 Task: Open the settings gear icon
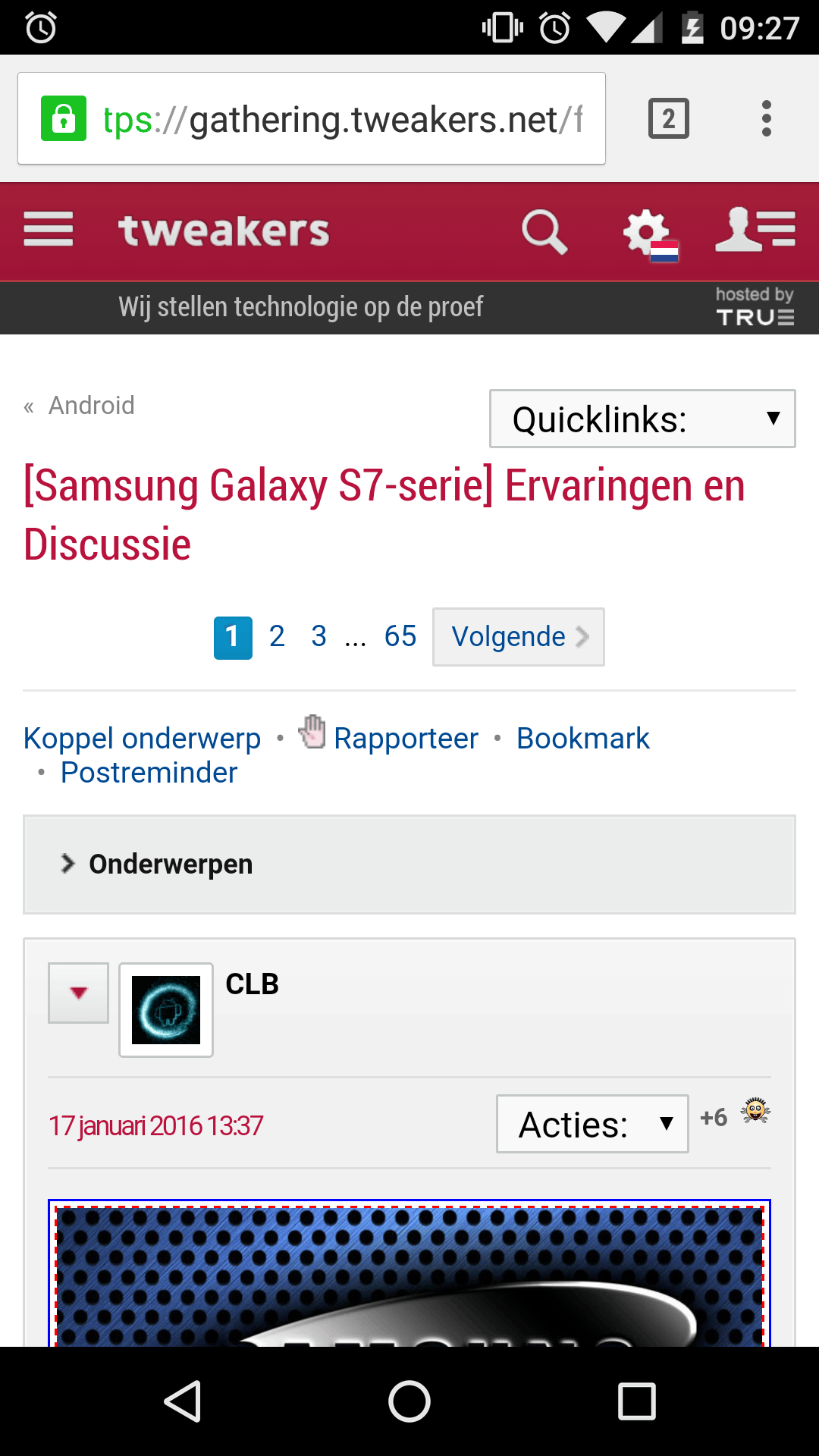click(648, 233)
